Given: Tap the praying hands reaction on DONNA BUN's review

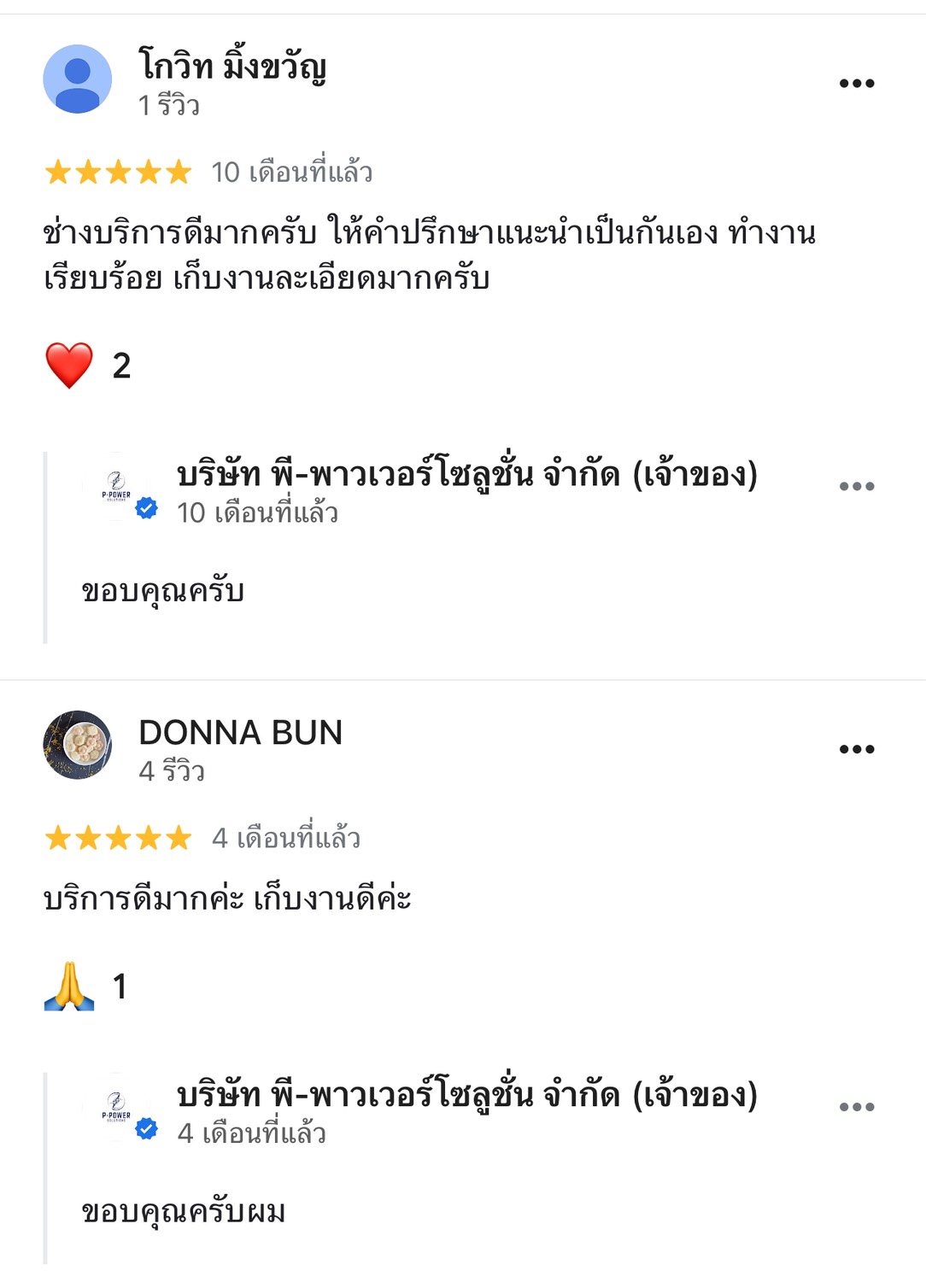Looking at the screenshot, I should [69, 986].
